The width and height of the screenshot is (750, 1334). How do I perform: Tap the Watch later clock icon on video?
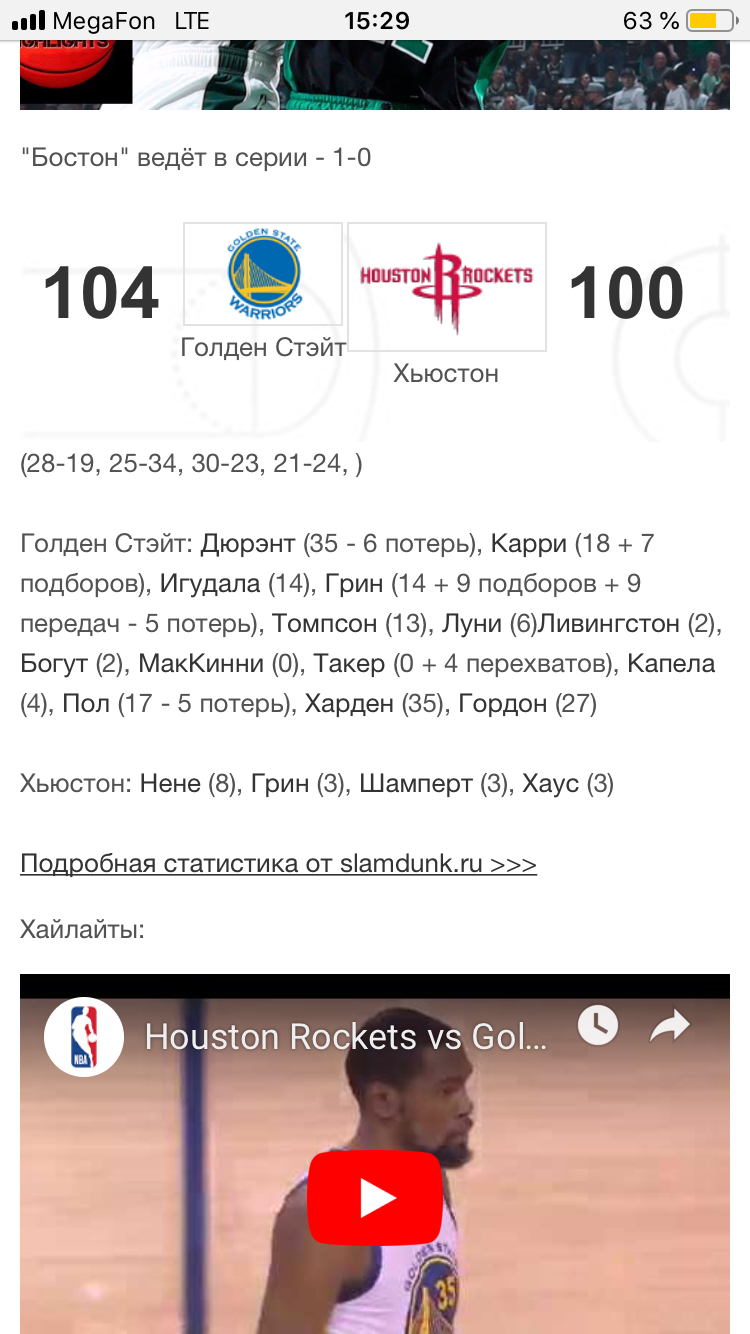click(598, 1025)
